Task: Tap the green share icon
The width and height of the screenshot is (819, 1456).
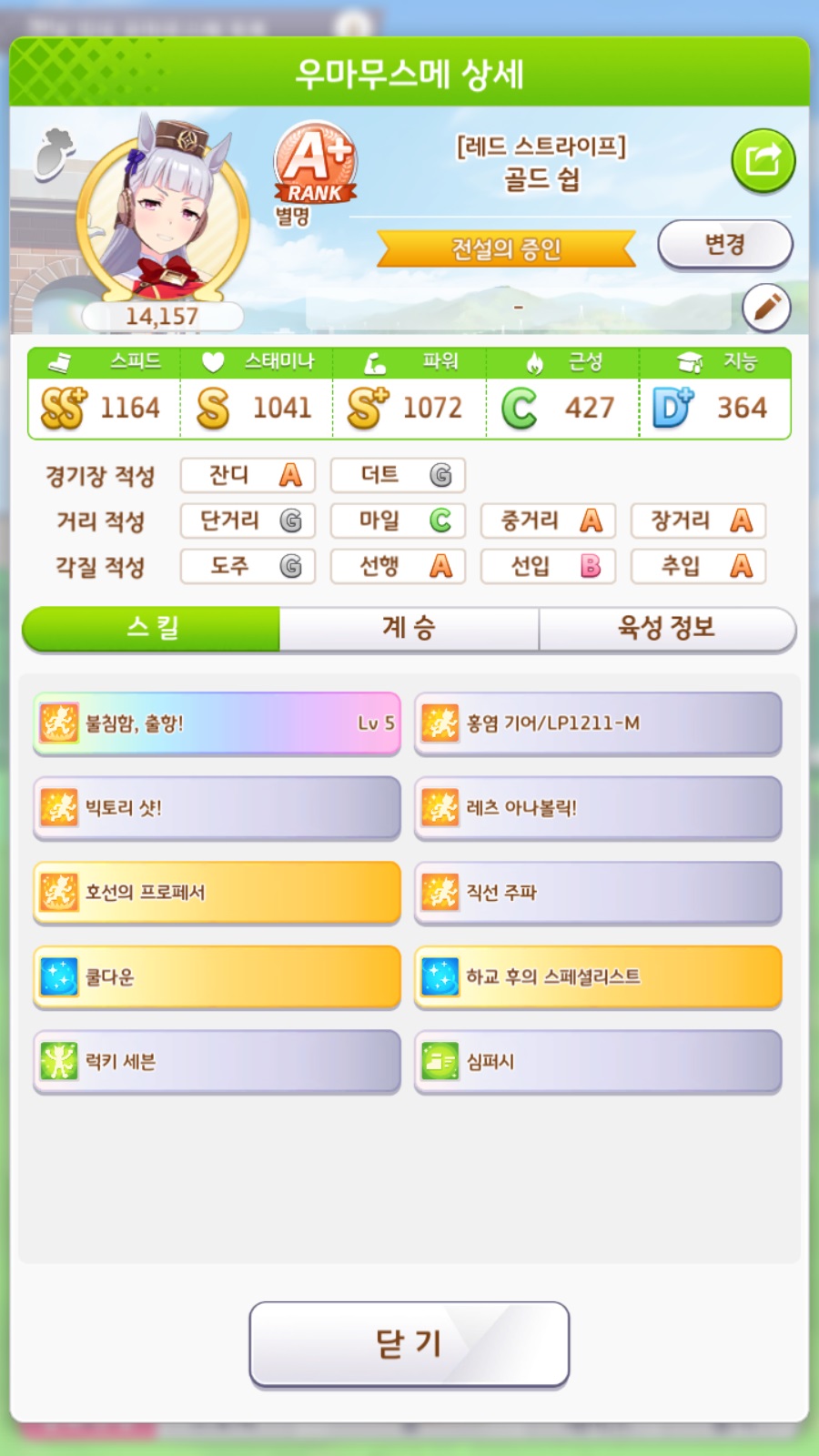Action: pos(763,161)
